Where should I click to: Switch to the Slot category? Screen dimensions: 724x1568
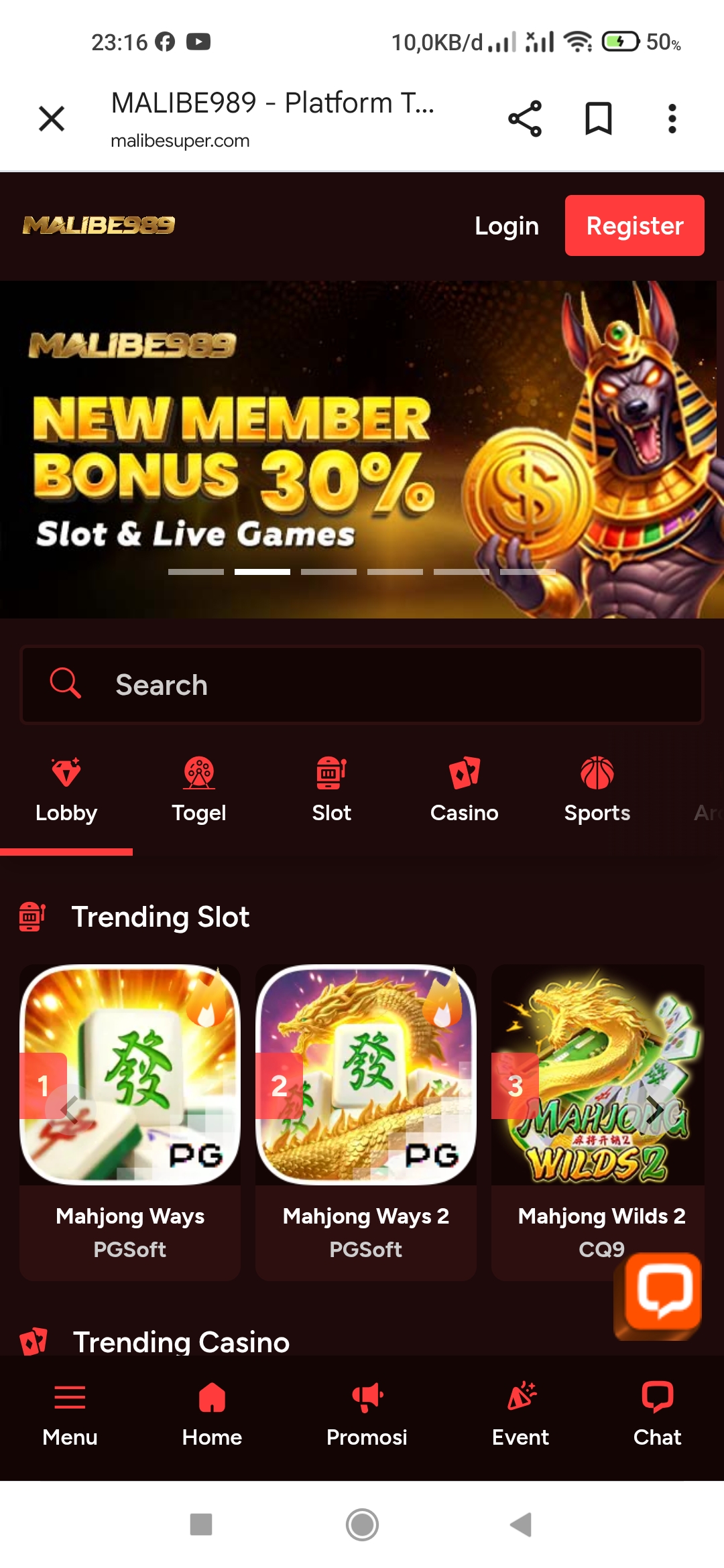(x=331, y=792)
